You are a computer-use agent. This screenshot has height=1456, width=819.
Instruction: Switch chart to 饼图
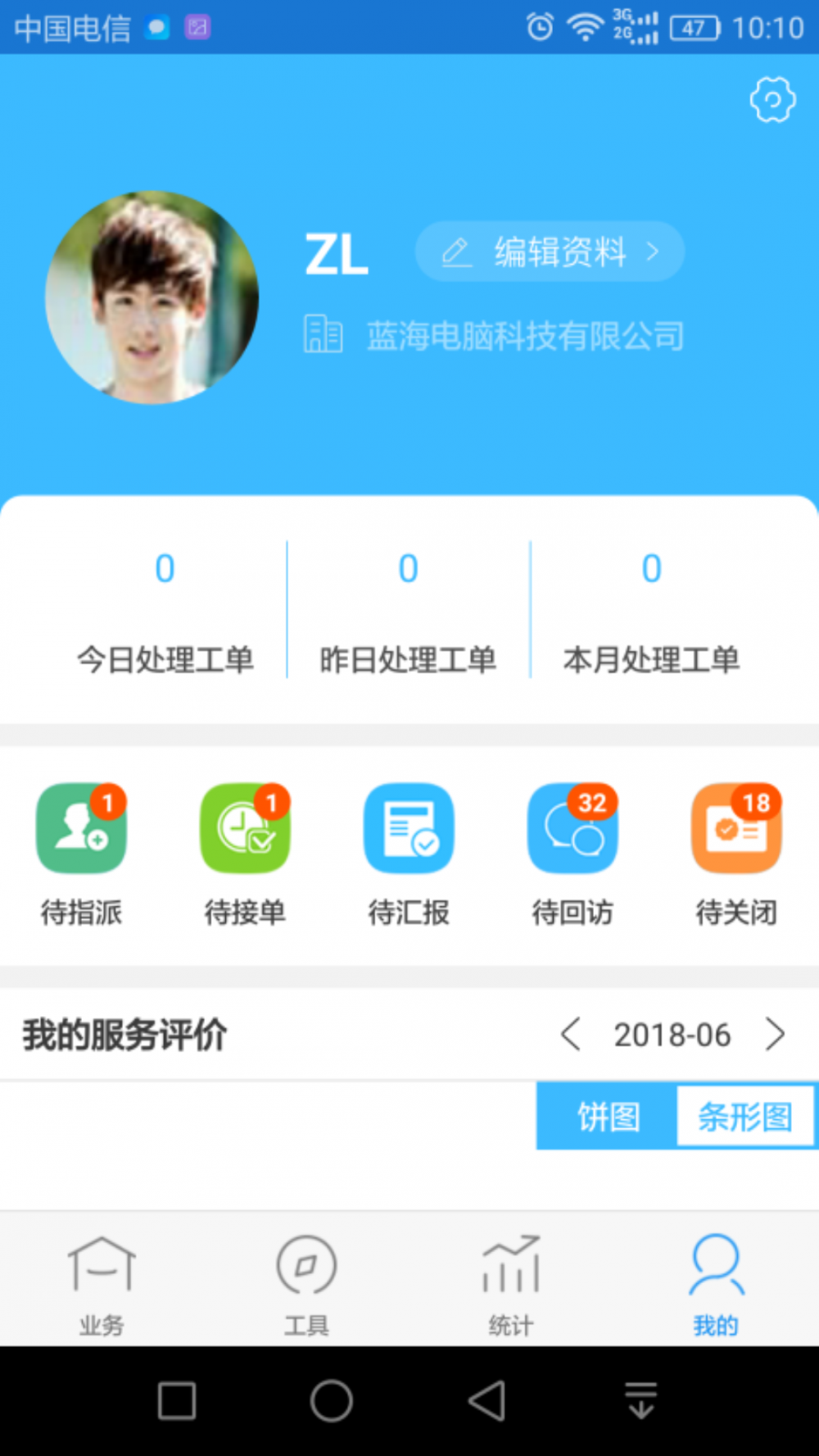[x=608, y=1116]
